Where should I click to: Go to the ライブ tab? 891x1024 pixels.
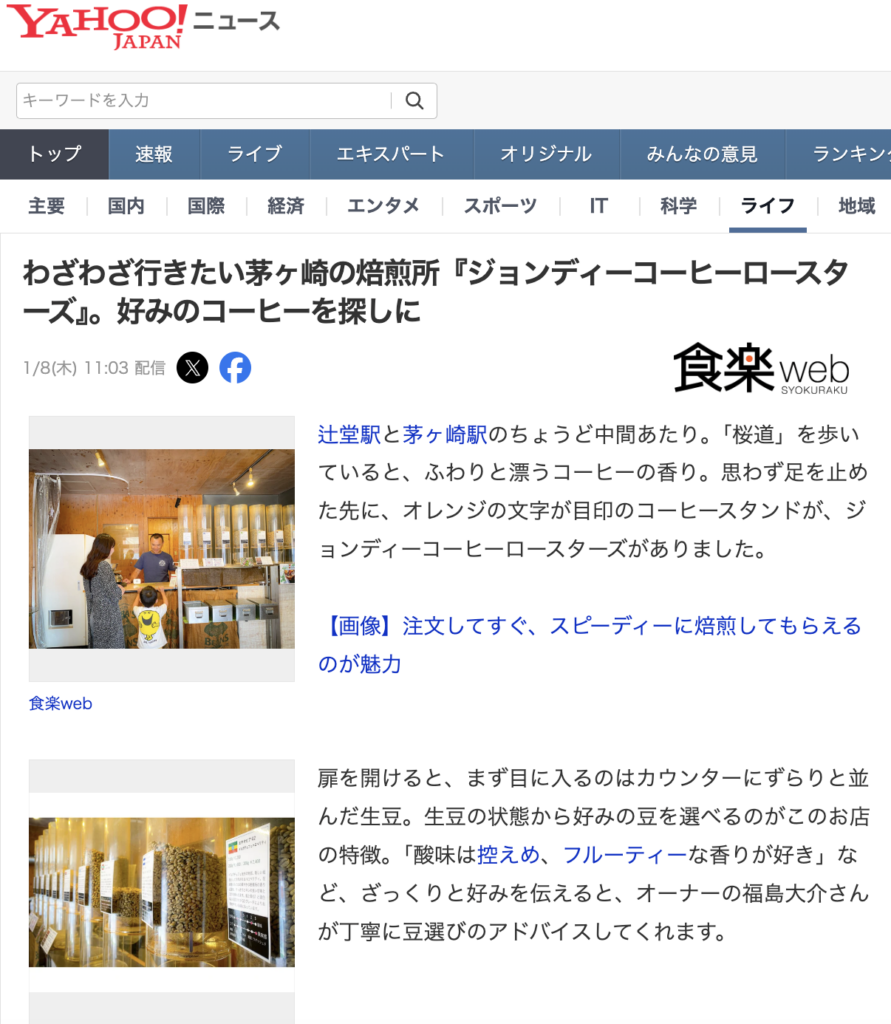(x=254, y=154)
